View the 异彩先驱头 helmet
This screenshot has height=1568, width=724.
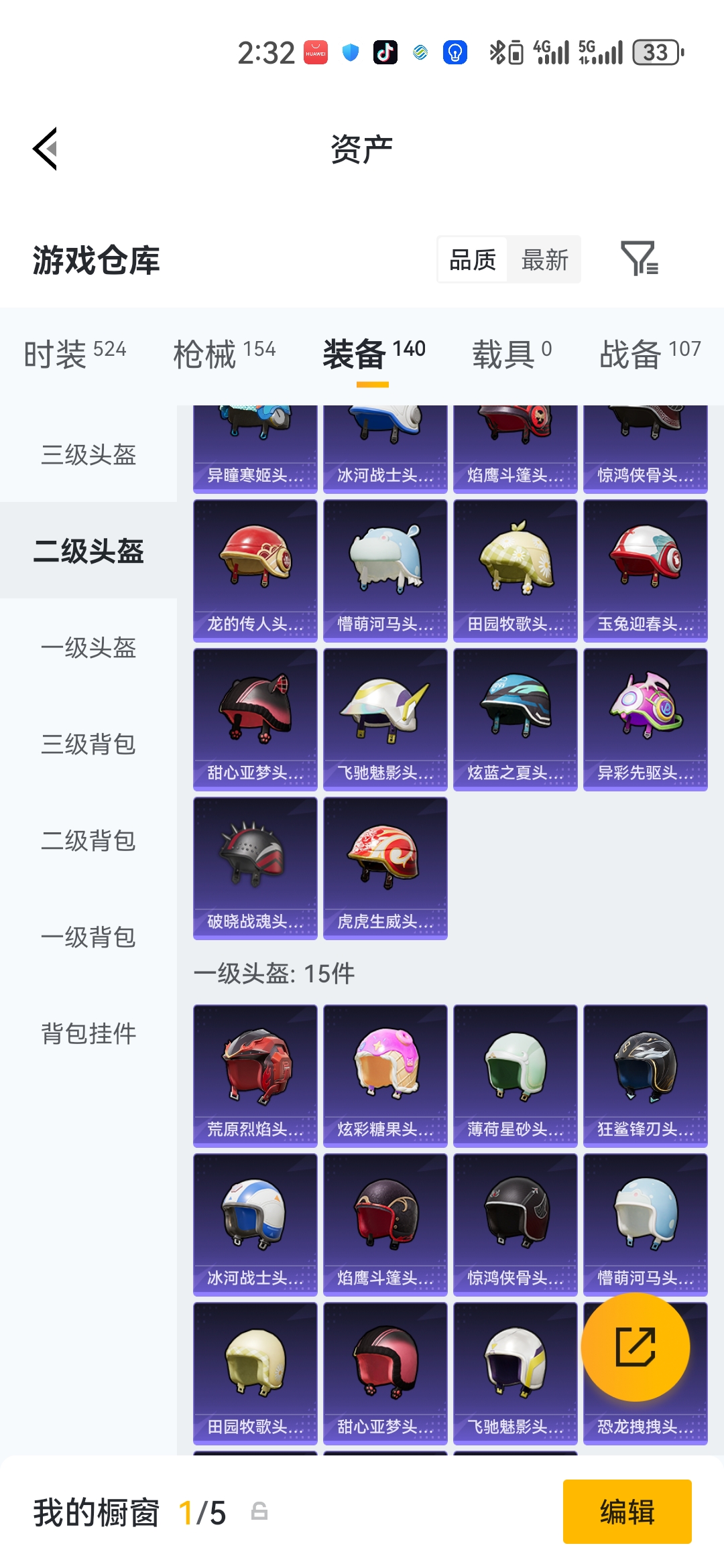click(646, 720)
